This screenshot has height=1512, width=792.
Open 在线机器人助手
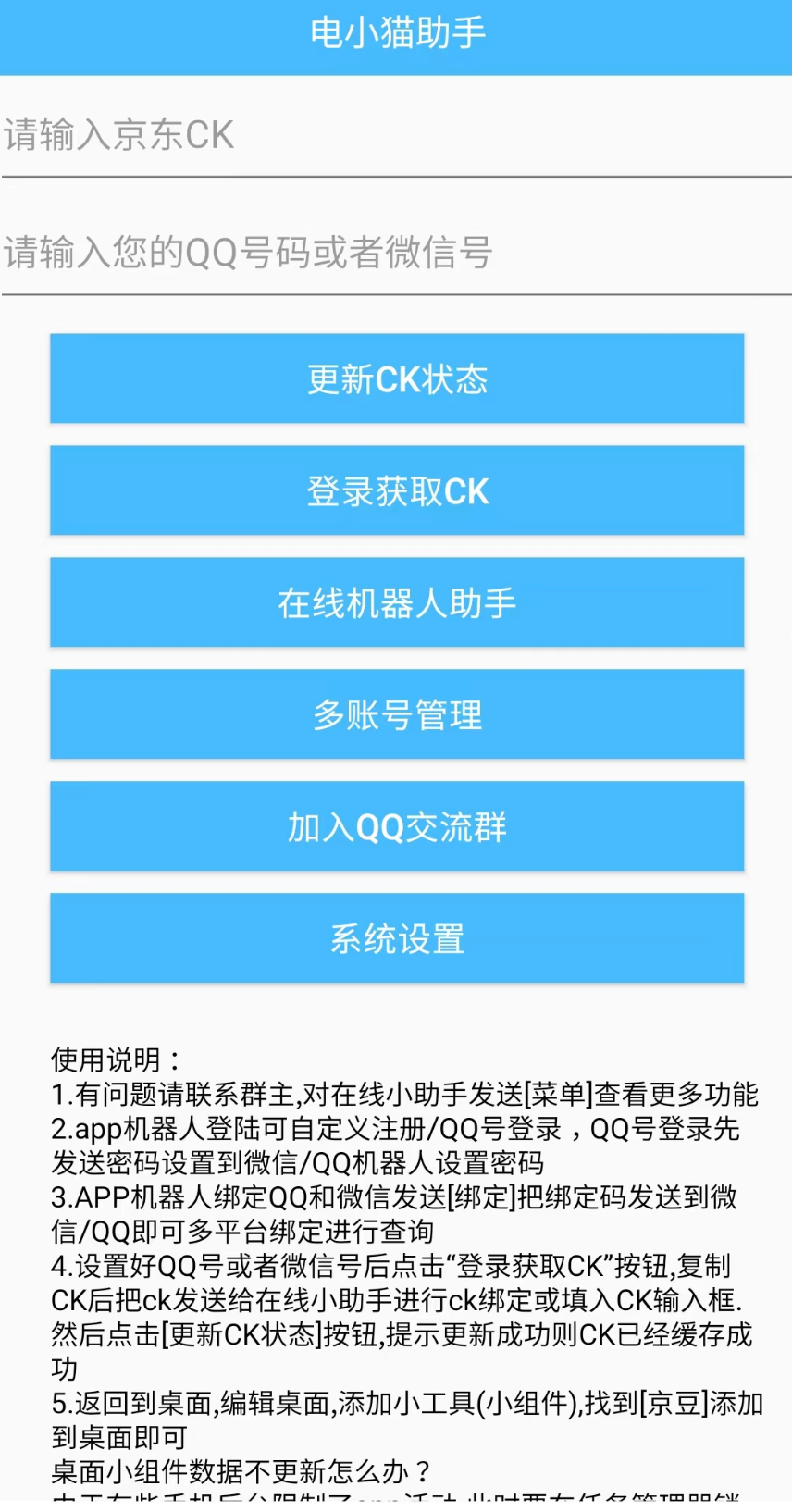pos(397,602)
